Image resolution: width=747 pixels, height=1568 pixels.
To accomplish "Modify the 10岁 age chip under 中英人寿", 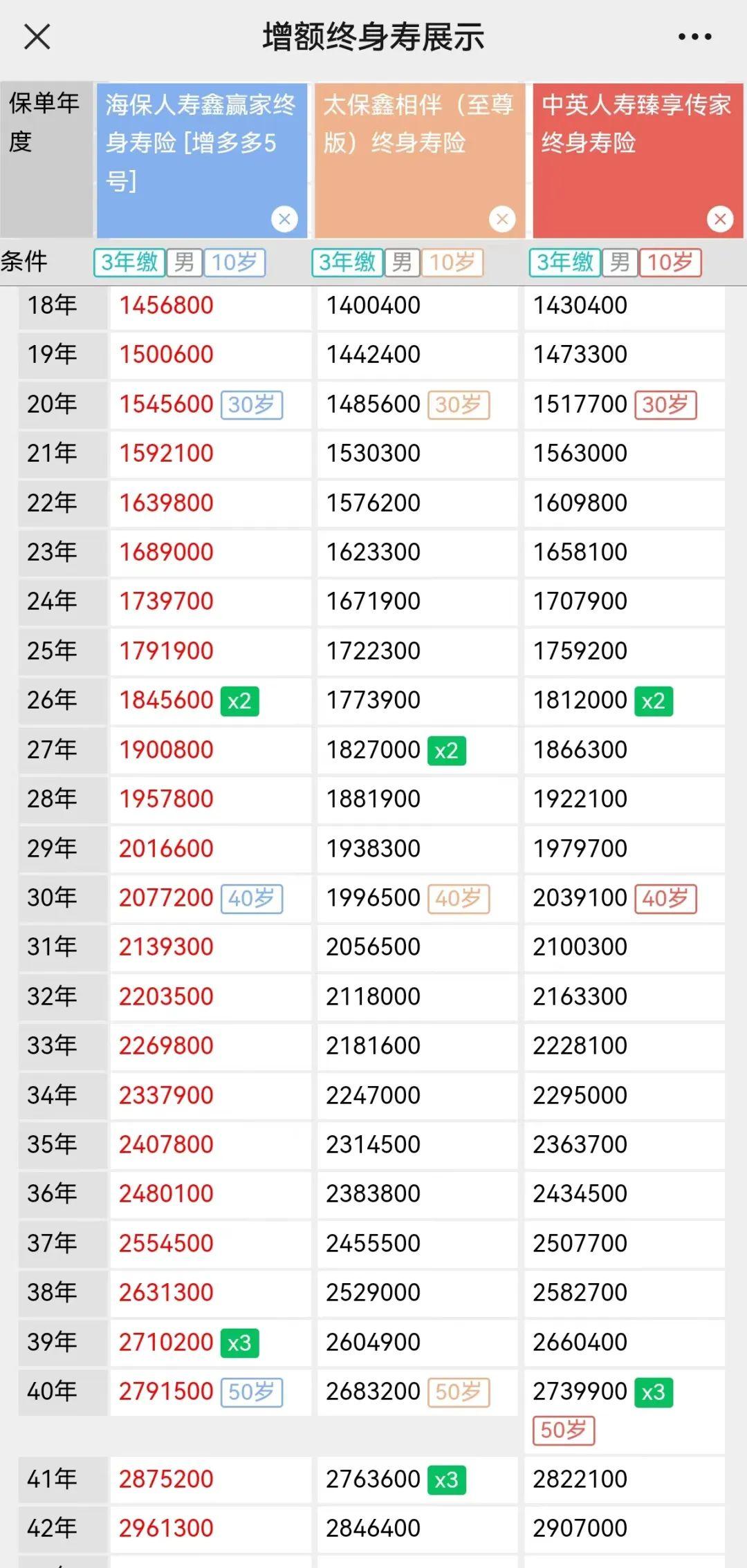I will tap(670, 263).
